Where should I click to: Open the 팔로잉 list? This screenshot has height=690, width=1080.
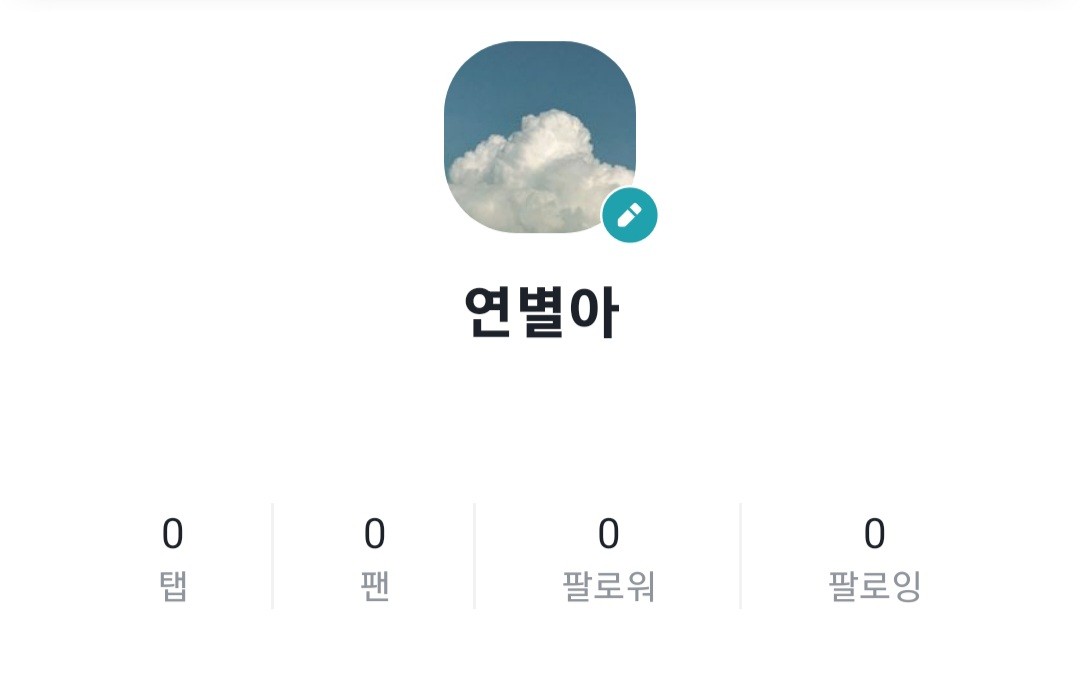tap(874, 557)
